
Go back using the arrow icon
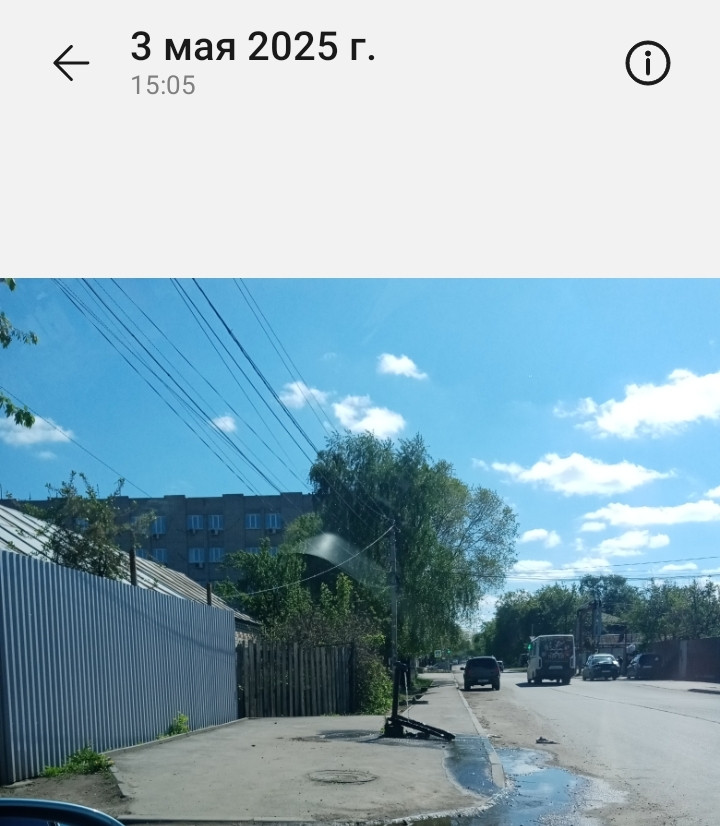[71, 63]
